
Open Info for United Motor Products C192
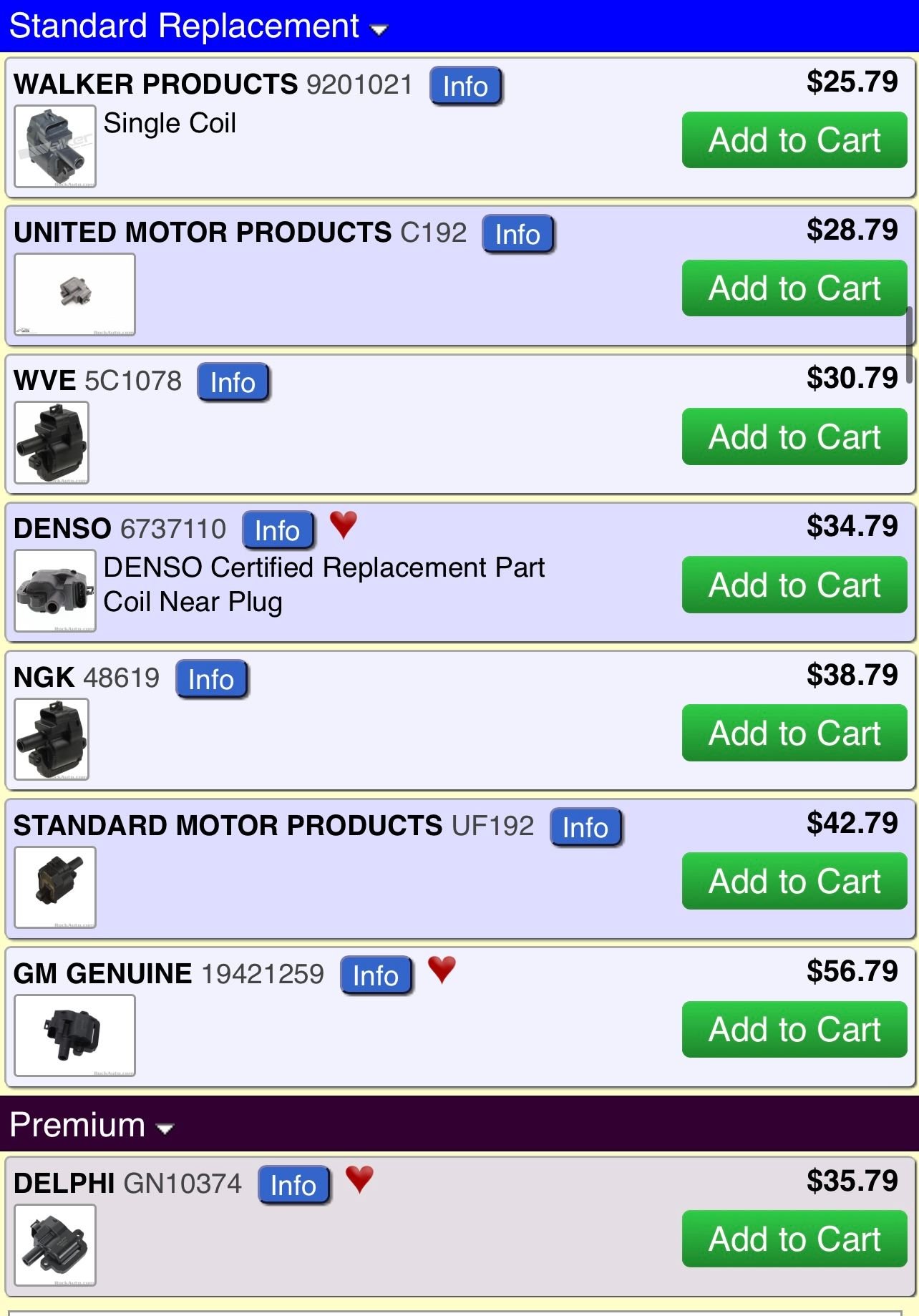tap(517, 234)
